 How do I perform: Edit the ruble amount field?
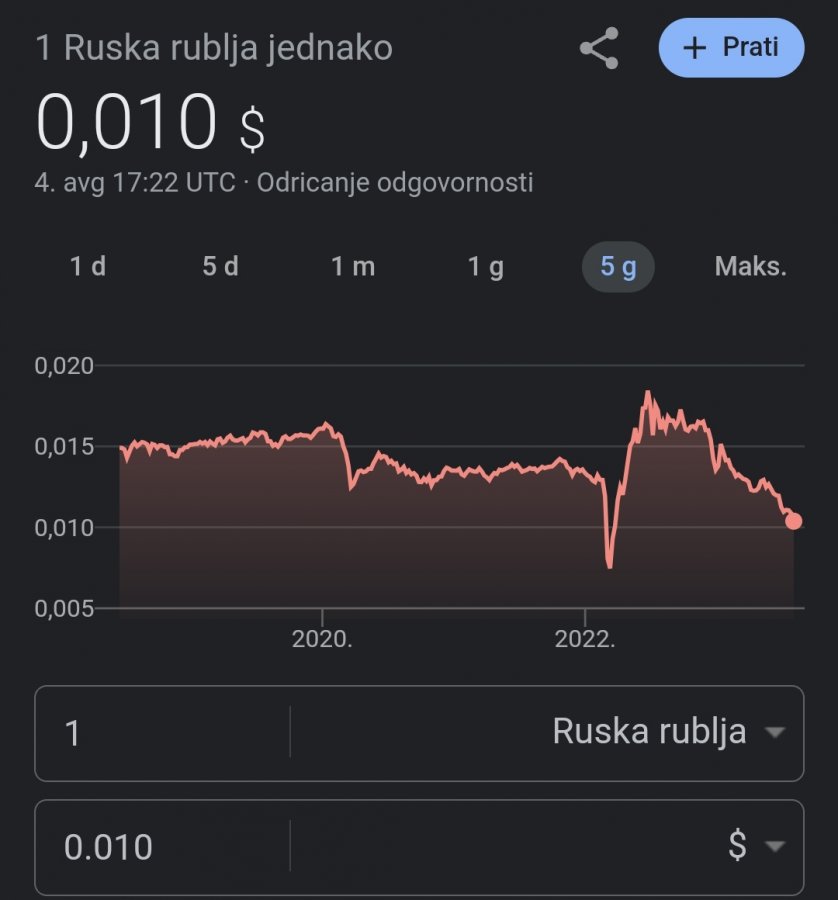[160, 733]
